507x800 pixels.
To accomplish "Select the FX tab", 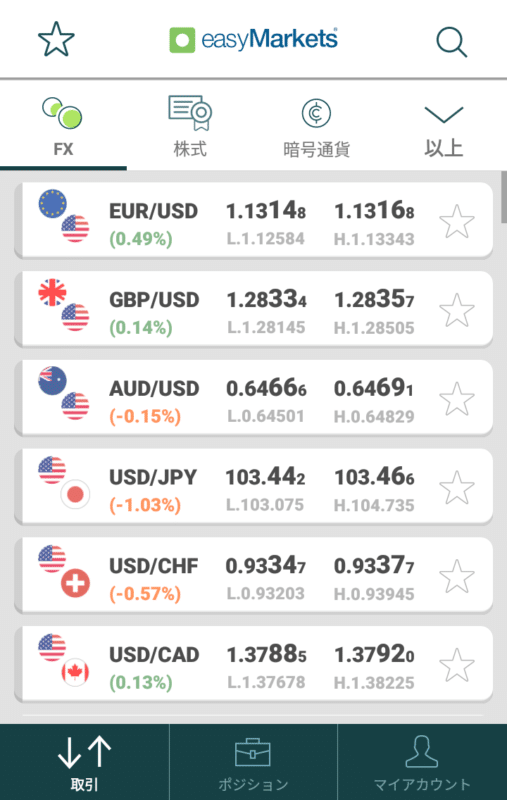I will pos(63,126).
